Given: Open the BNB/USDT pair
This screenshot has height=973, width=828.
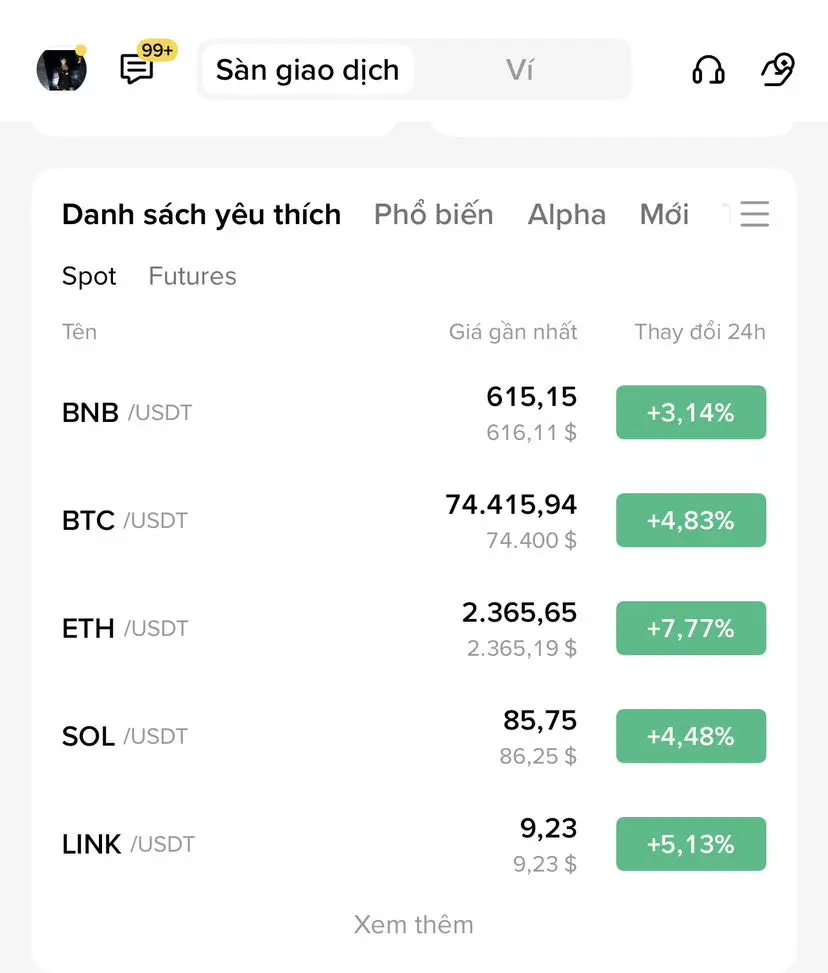Looking at the screenshot, I should [127, 412].
